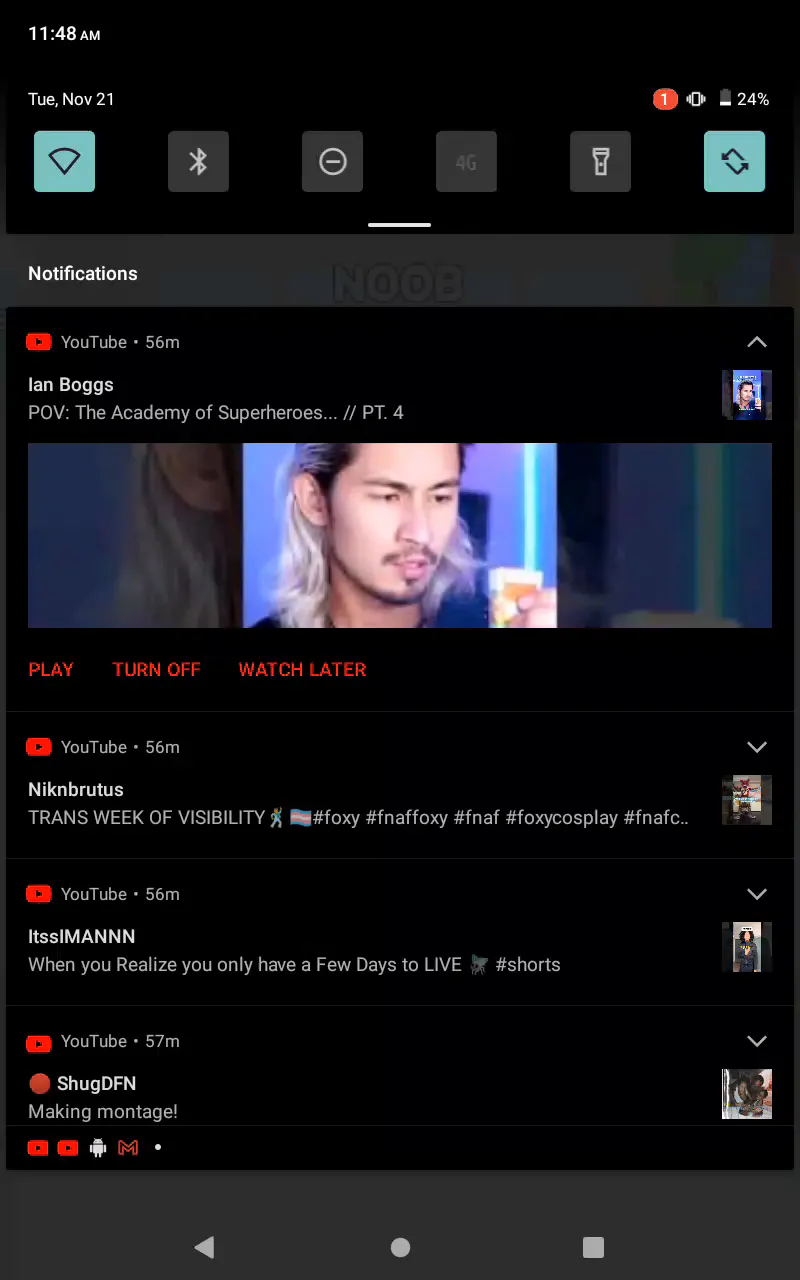Turn on Bluetooth
Screen dimensions: 800x1280
pos(198,161)
